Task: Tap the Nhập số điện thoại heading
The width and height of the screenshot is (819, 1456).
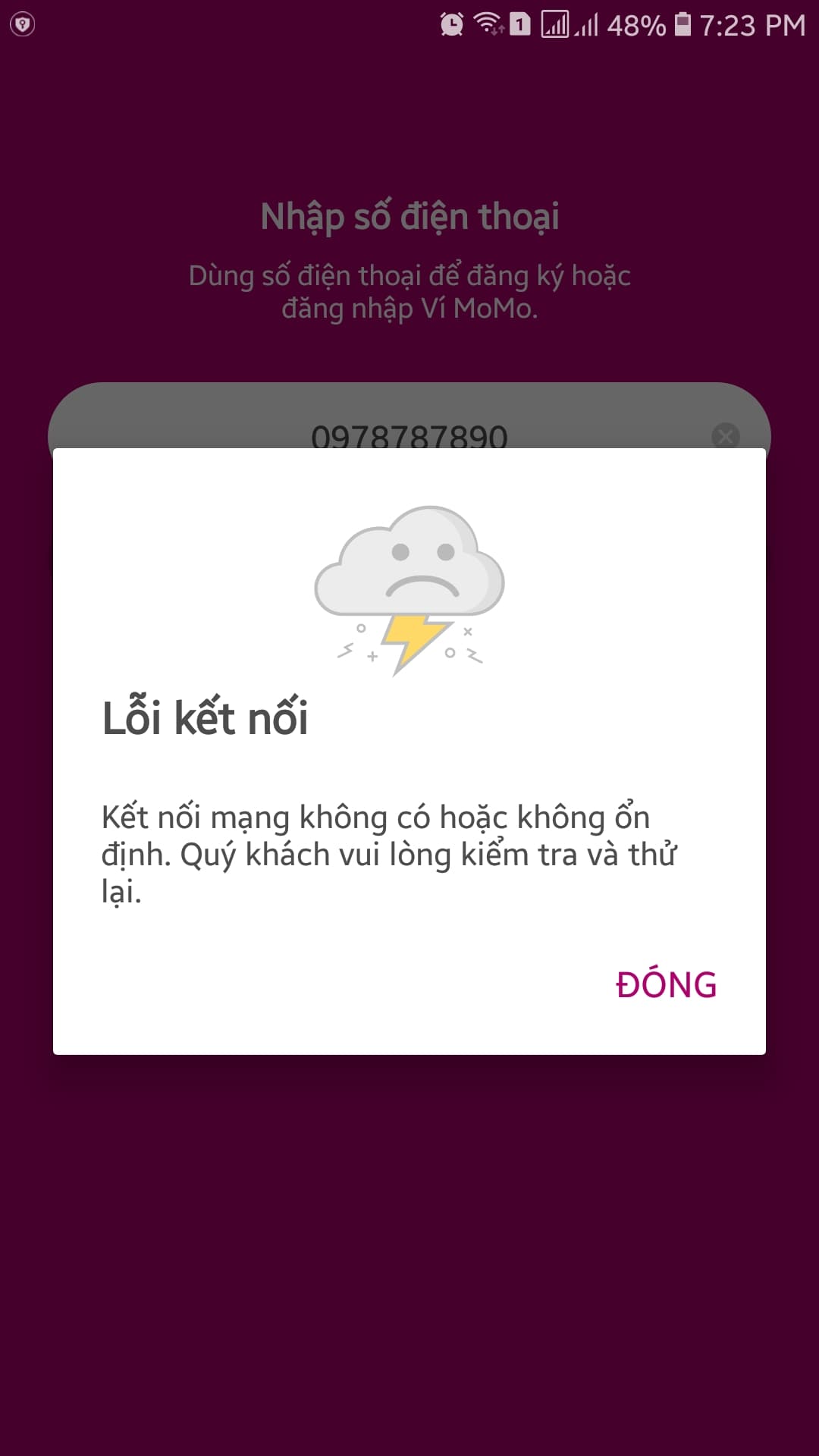Action: tap(409, 217)
